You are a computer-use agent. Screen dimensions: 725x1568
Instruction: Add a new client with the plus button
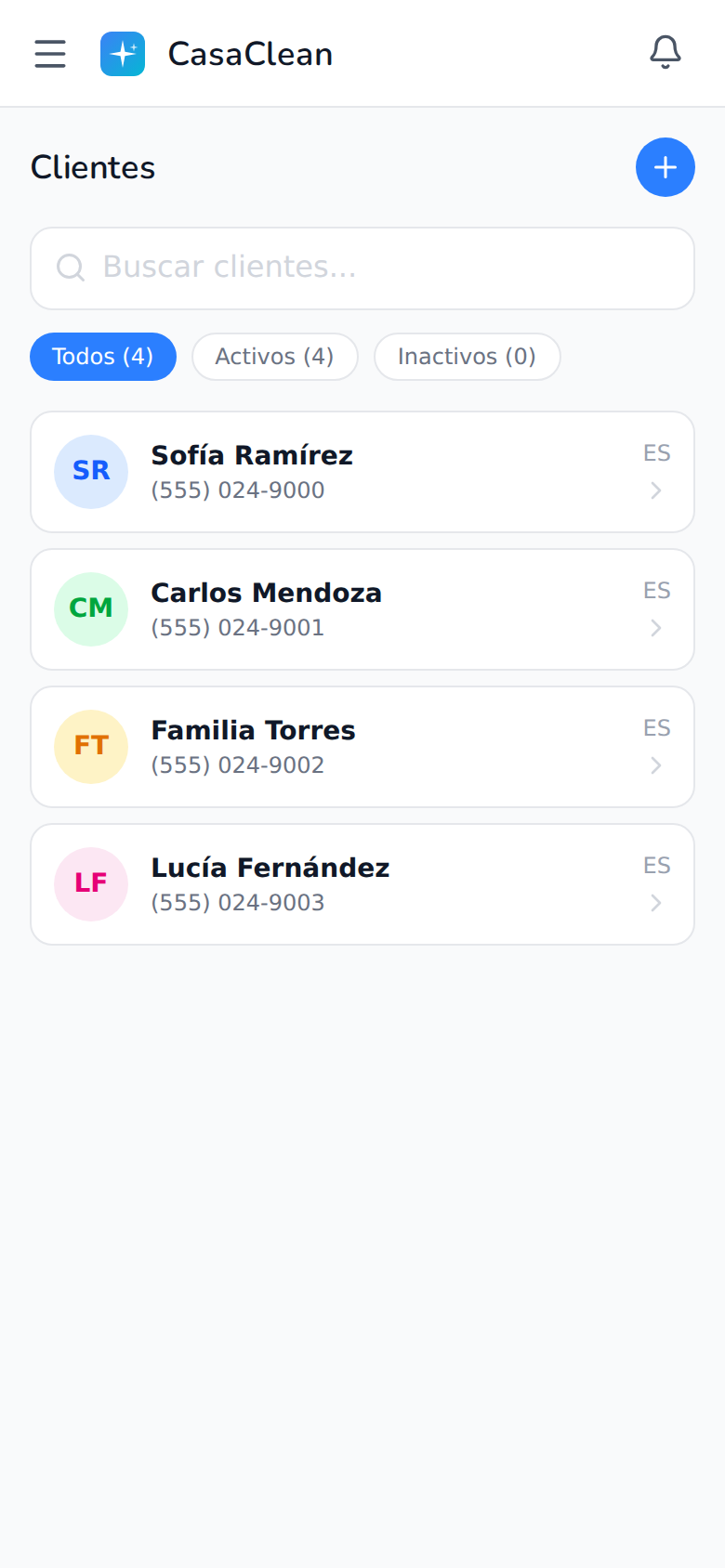coord(666,167)
